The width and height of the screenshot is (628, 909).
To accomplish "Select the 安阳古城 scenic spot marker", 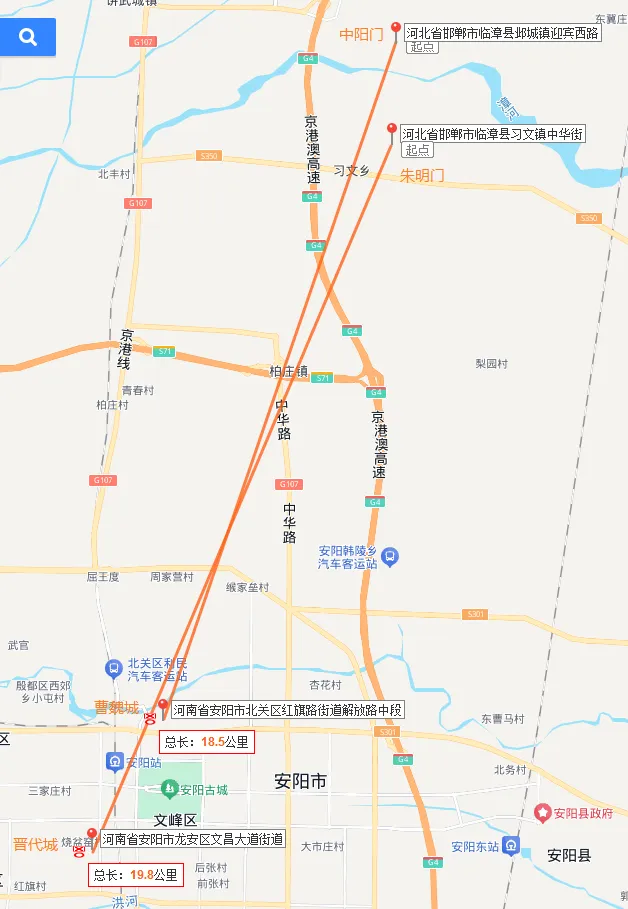I will pos(169,788).
